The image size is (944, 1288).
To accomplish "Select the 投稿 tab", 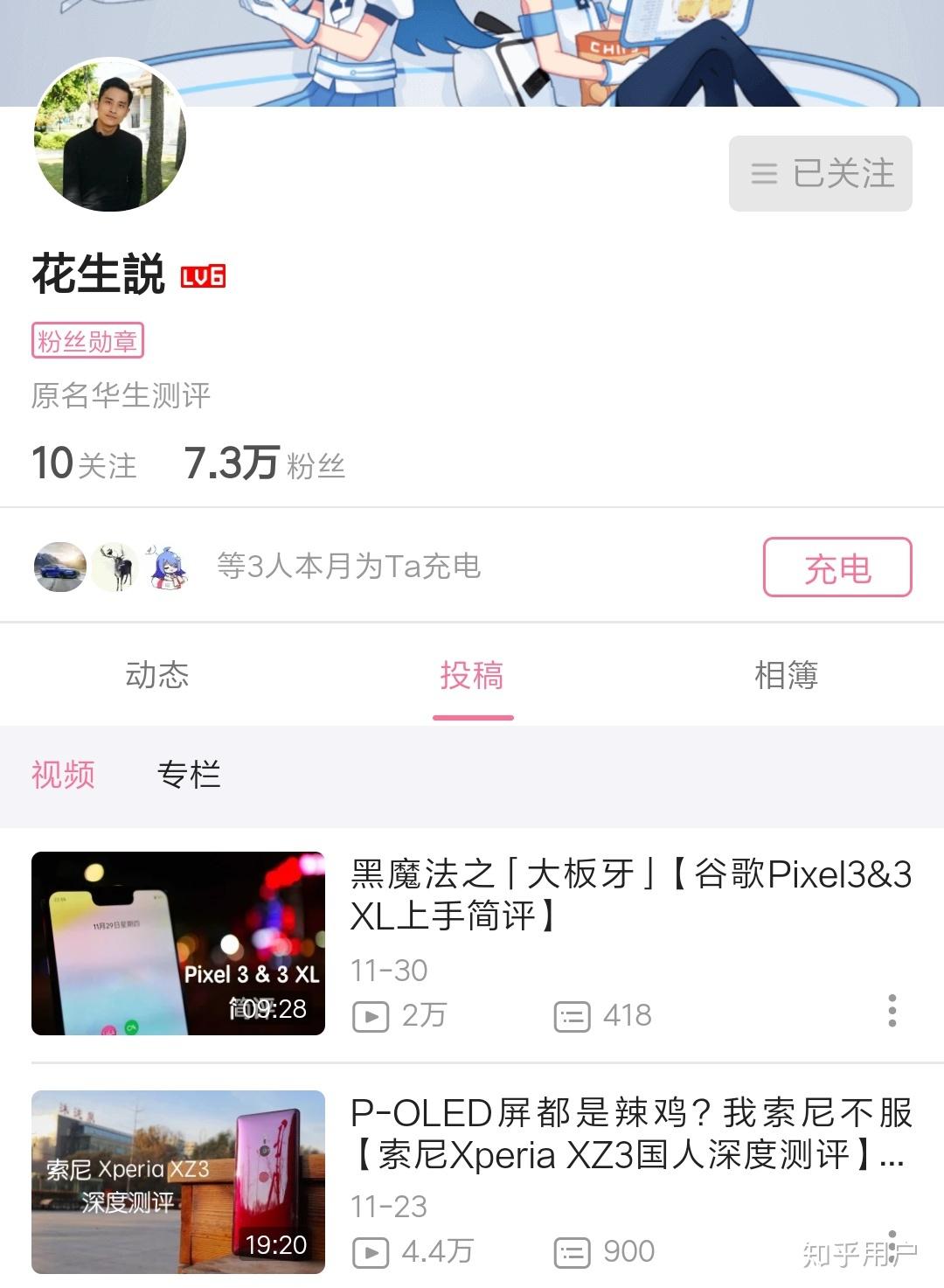I will (472, 675).
